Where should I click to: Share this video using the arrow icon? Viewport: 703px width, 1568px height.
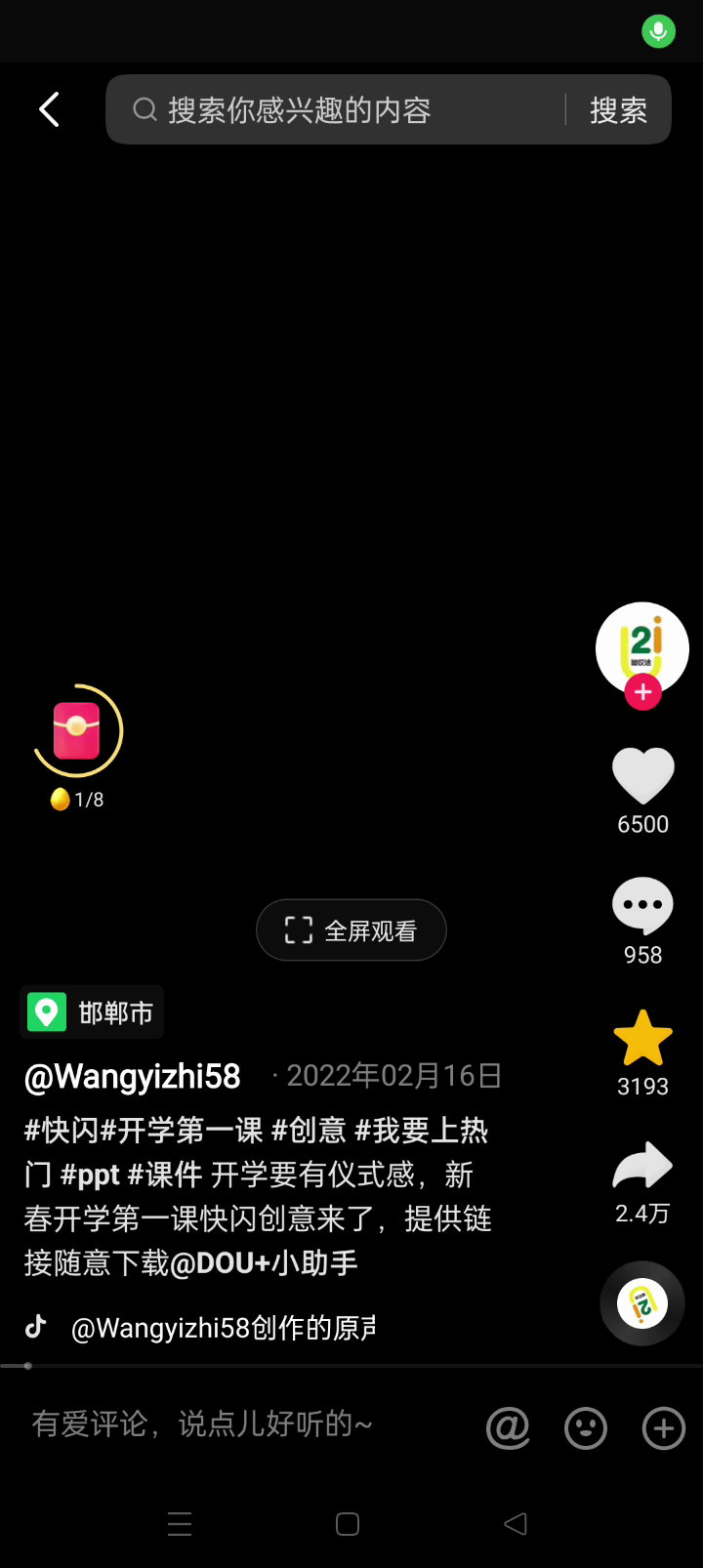coord(642,1166)
